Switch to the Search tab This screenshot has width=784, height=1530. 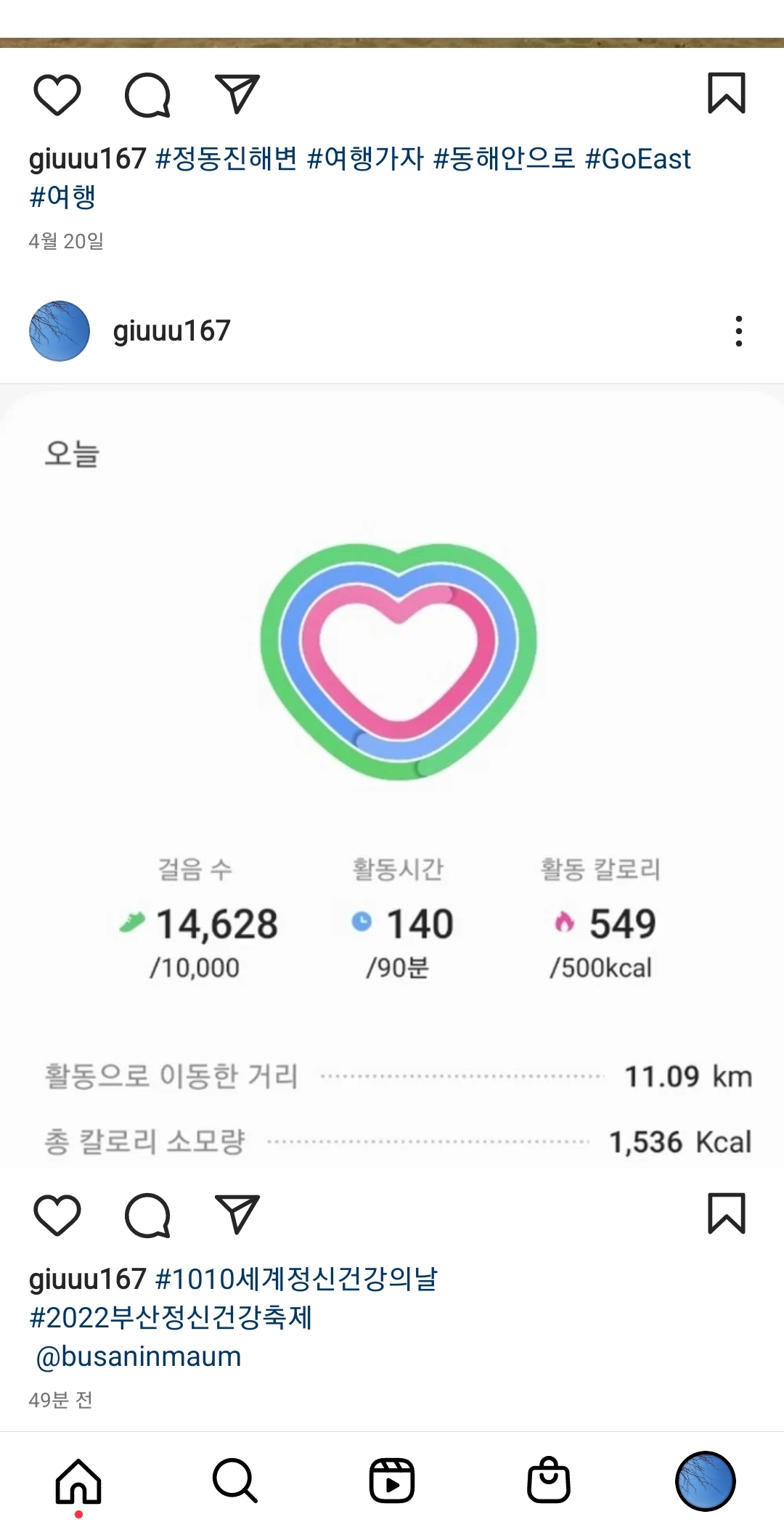(235, 1481)
